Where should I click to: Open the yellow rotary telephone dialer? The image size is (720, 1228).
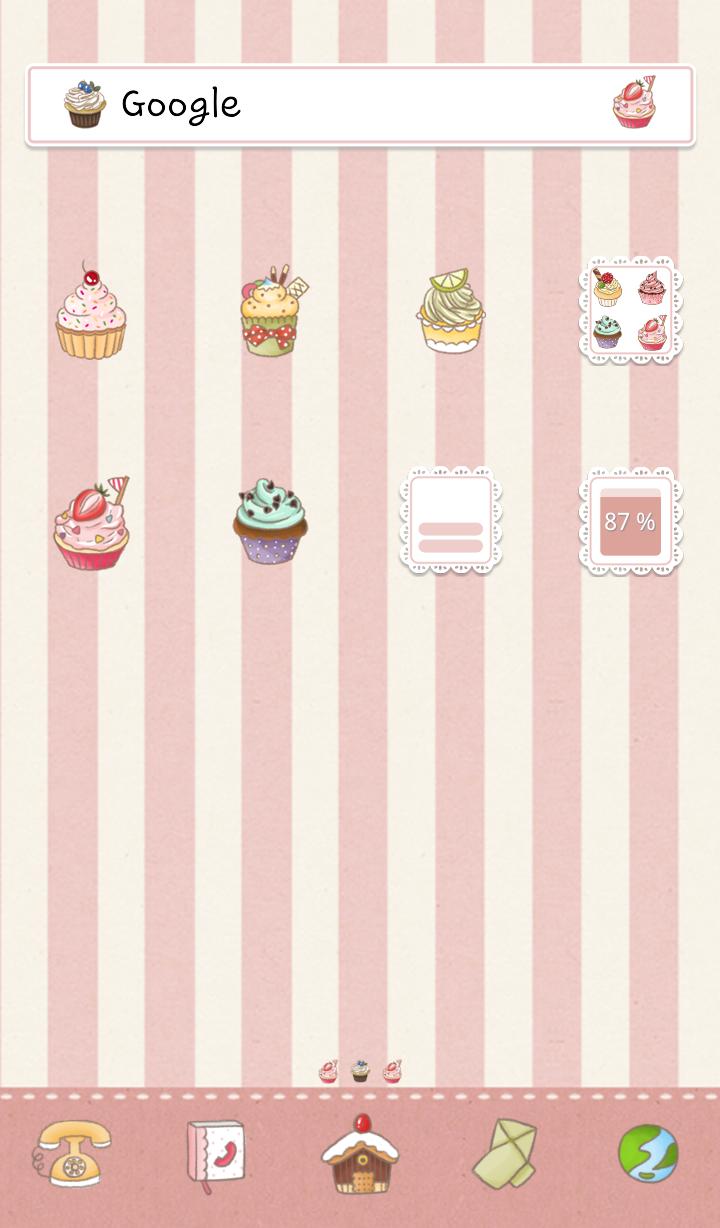pyautogui.click(x=72, y=1152)
